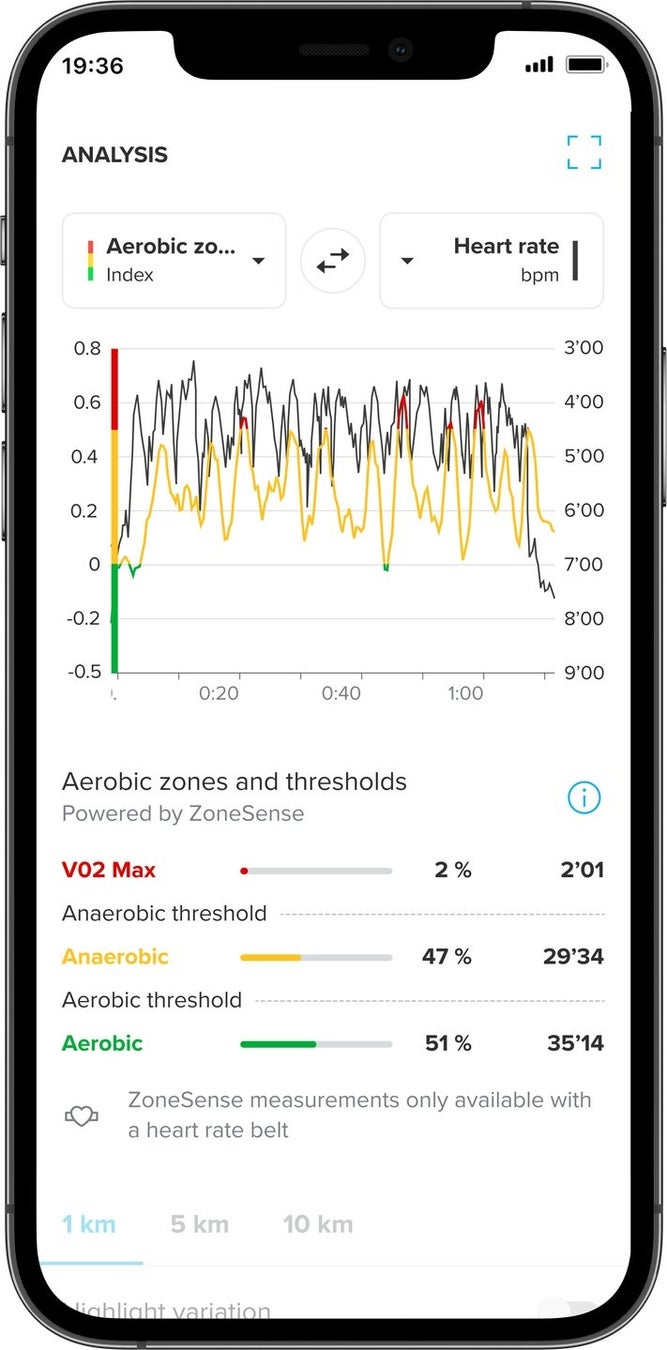The height and width of the screenshot is (1350, 667).
Task: Open the Heart rate metric dropdown
Action: point(491,260)
